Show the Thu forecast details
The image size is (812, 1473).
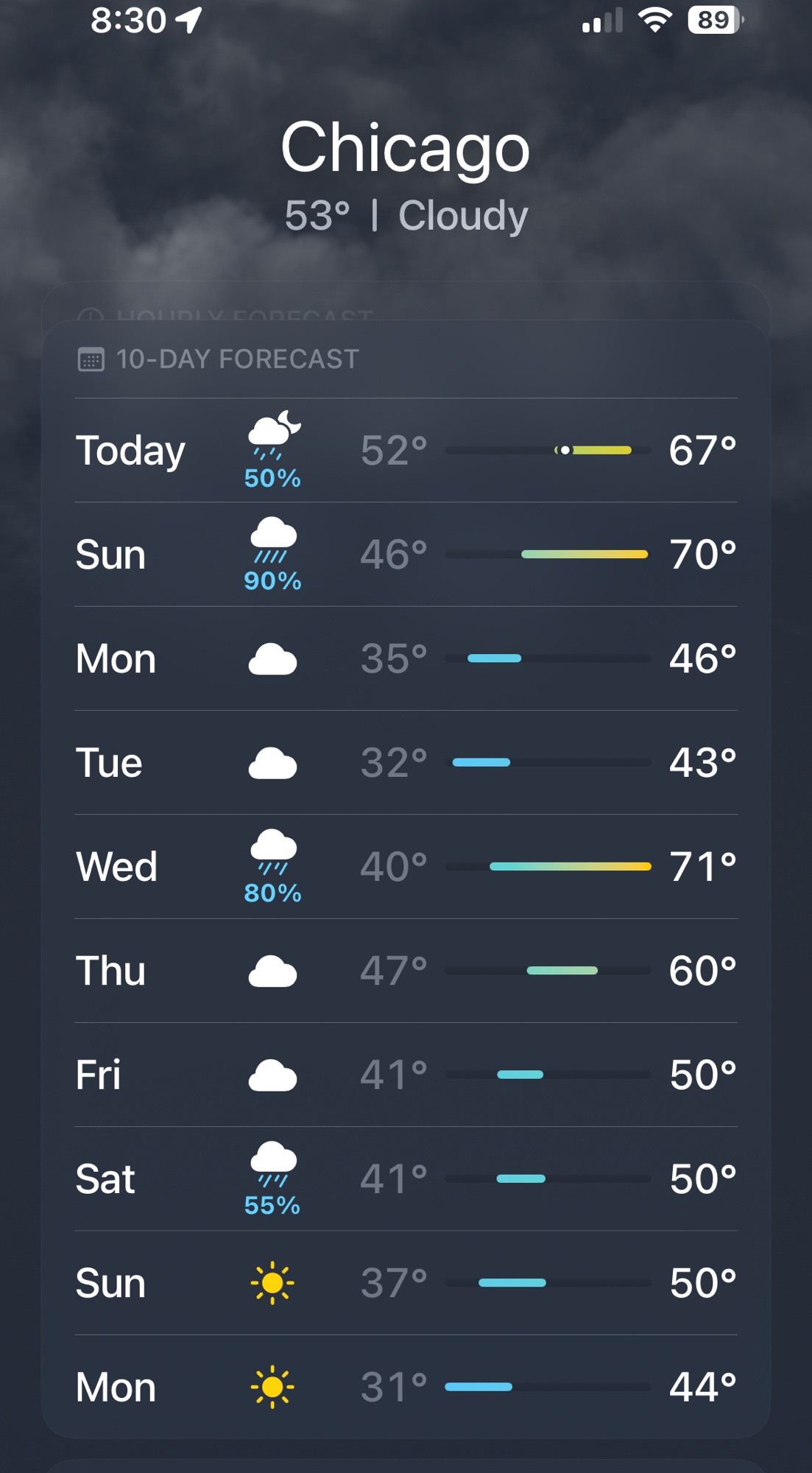[x=406, y=971]
